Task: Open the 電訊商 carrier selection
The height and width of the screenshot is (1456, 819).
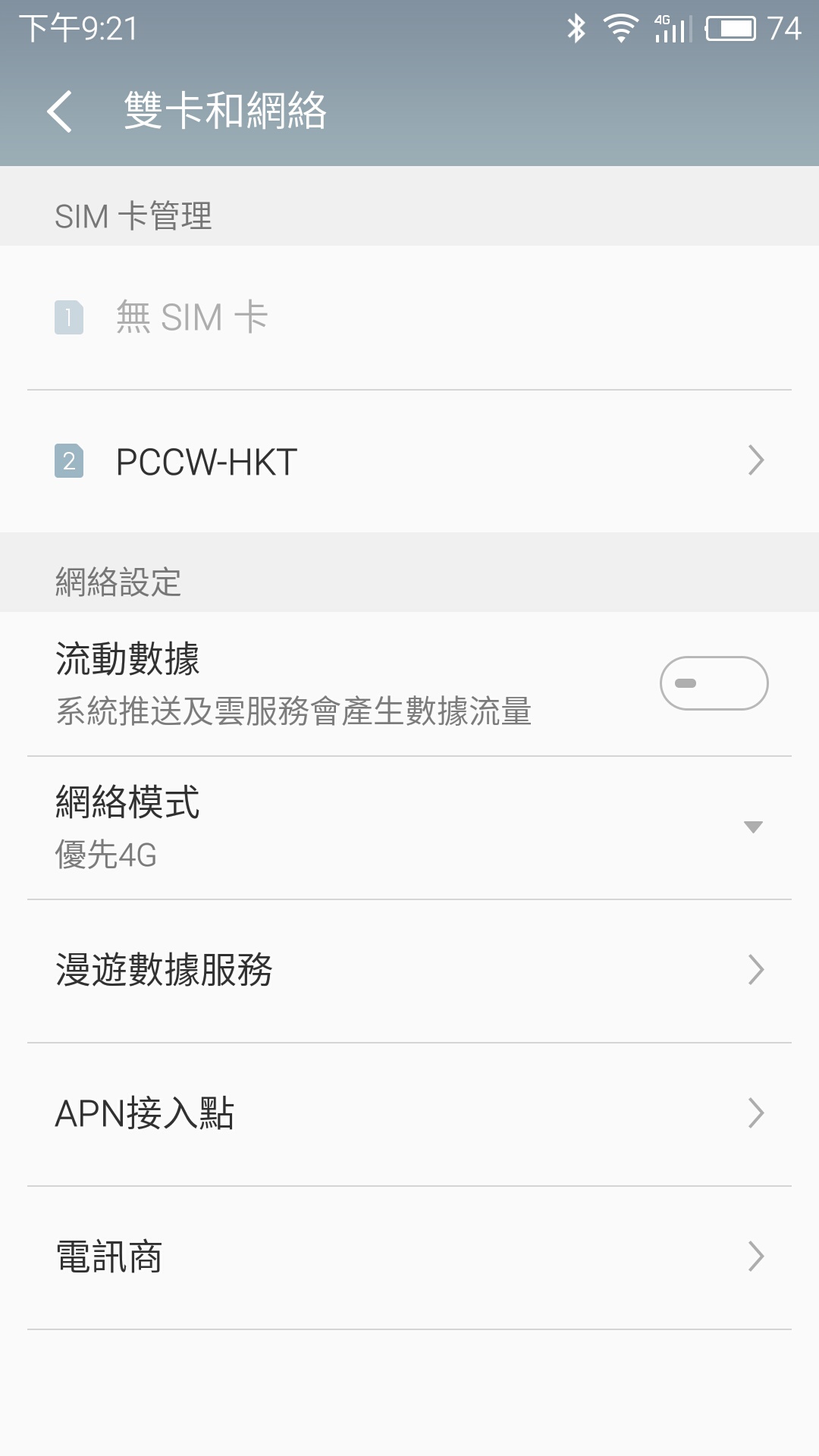Action: [409, 1257]
